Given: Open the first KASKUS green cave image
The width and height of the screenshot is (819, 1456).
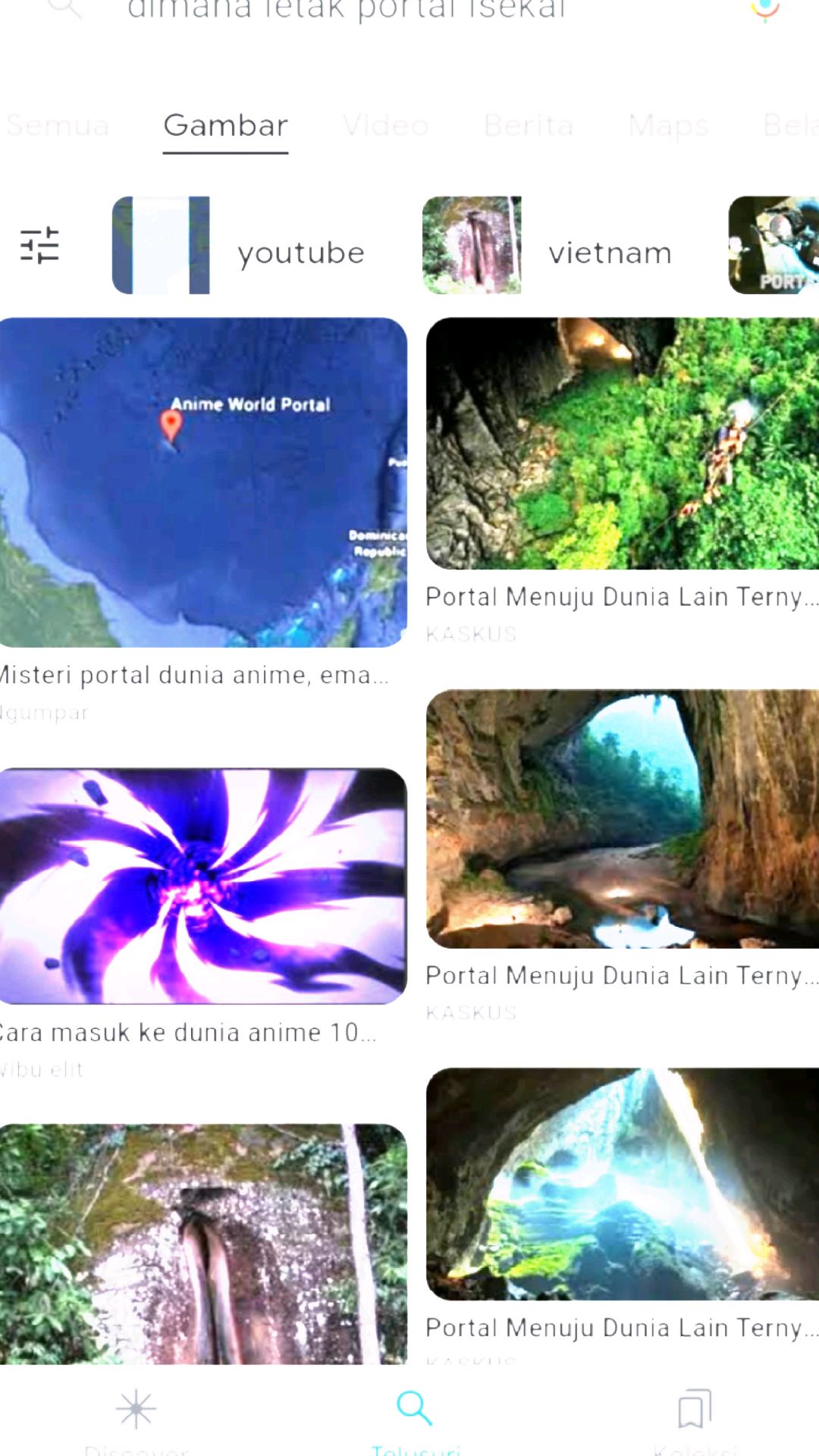Looking at the screenshot, I should pyautogui.click(x=623, y=443).
